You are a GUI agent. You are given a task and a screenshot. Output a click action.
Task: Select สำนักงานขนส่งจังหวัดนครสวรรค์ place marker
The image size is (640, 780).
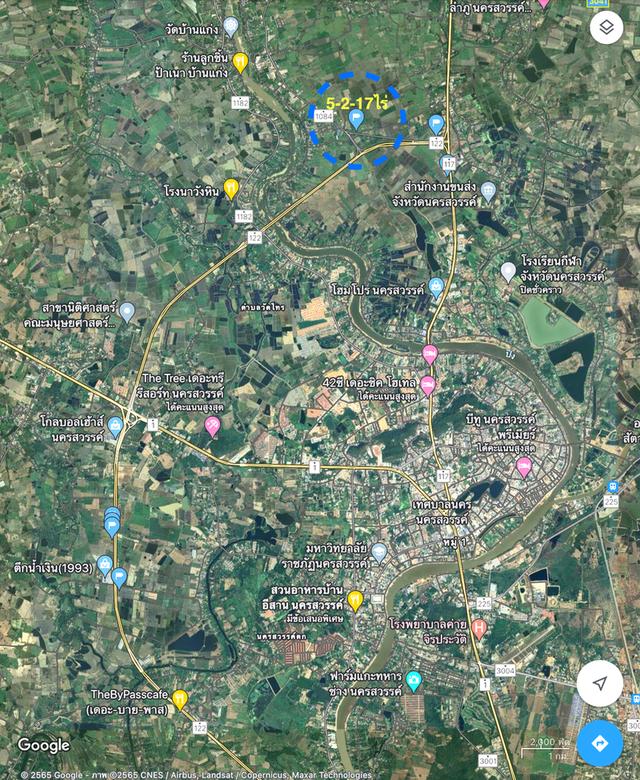point(488,190)
